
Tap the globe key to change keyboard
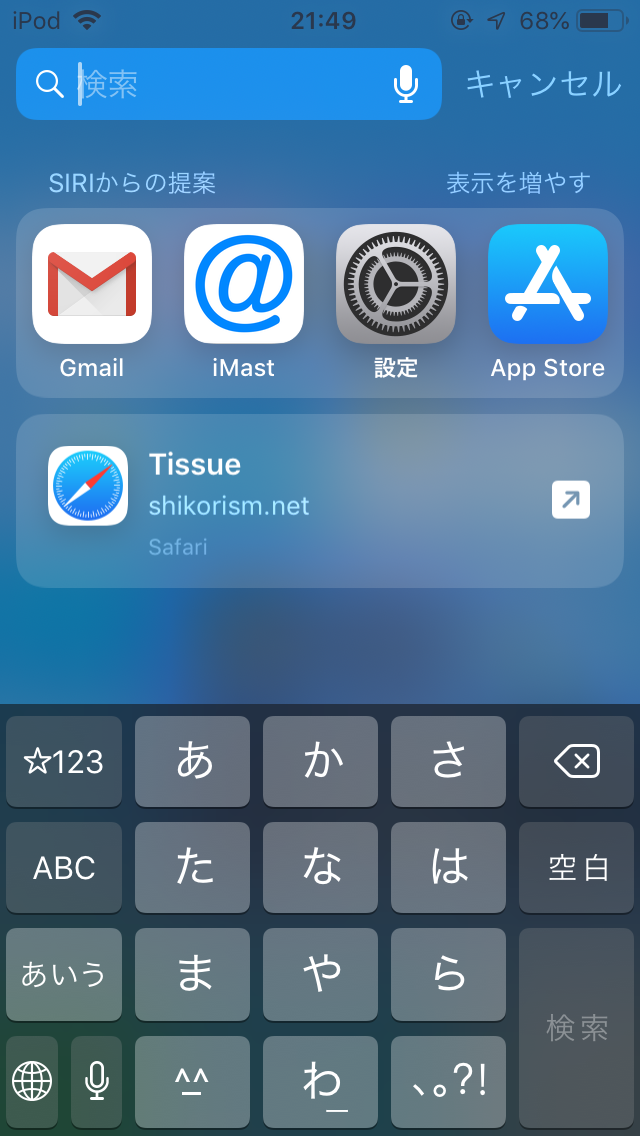32,1081
